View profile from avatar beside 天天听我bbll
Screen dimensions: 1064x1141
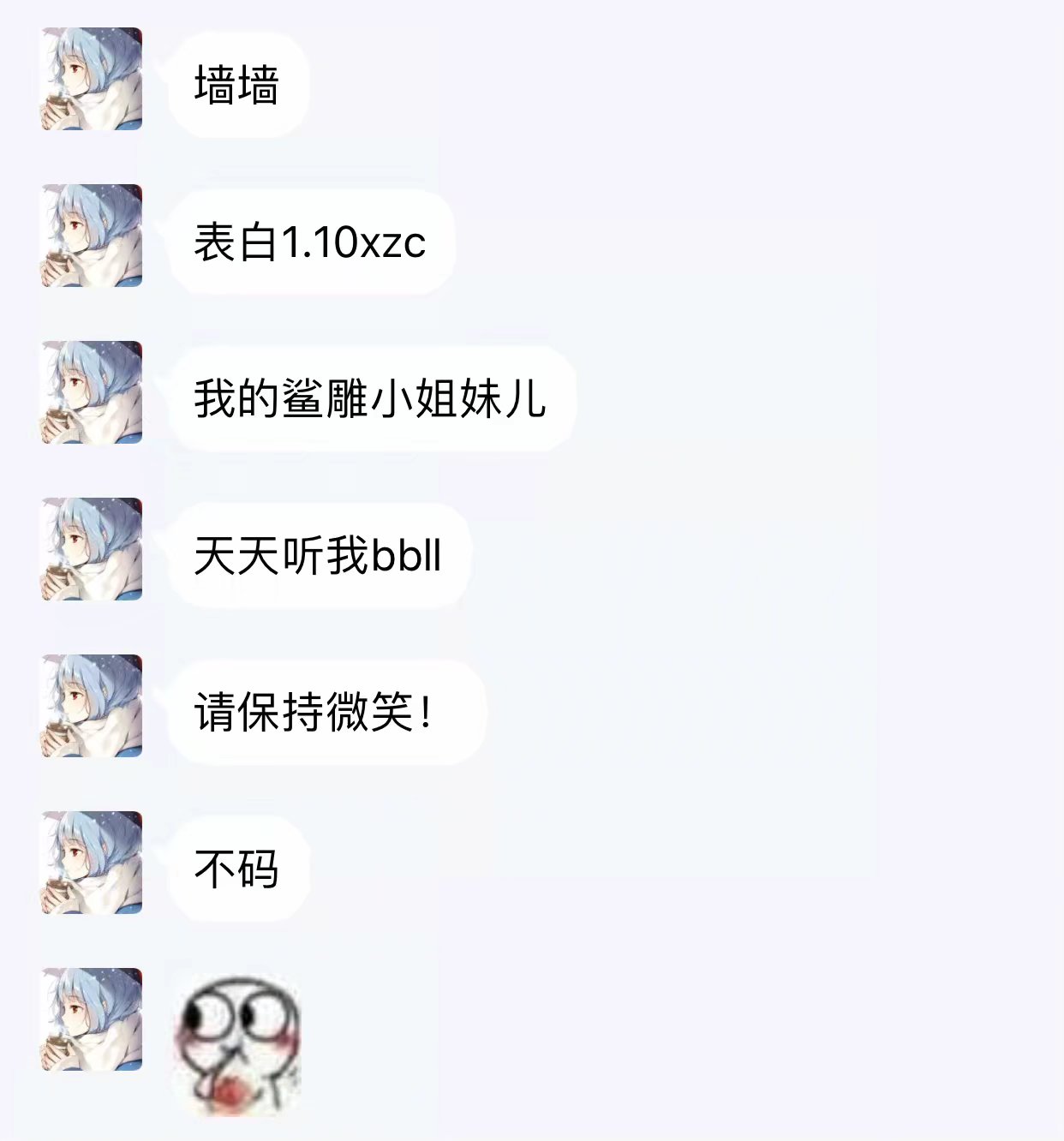coord(92,549)
